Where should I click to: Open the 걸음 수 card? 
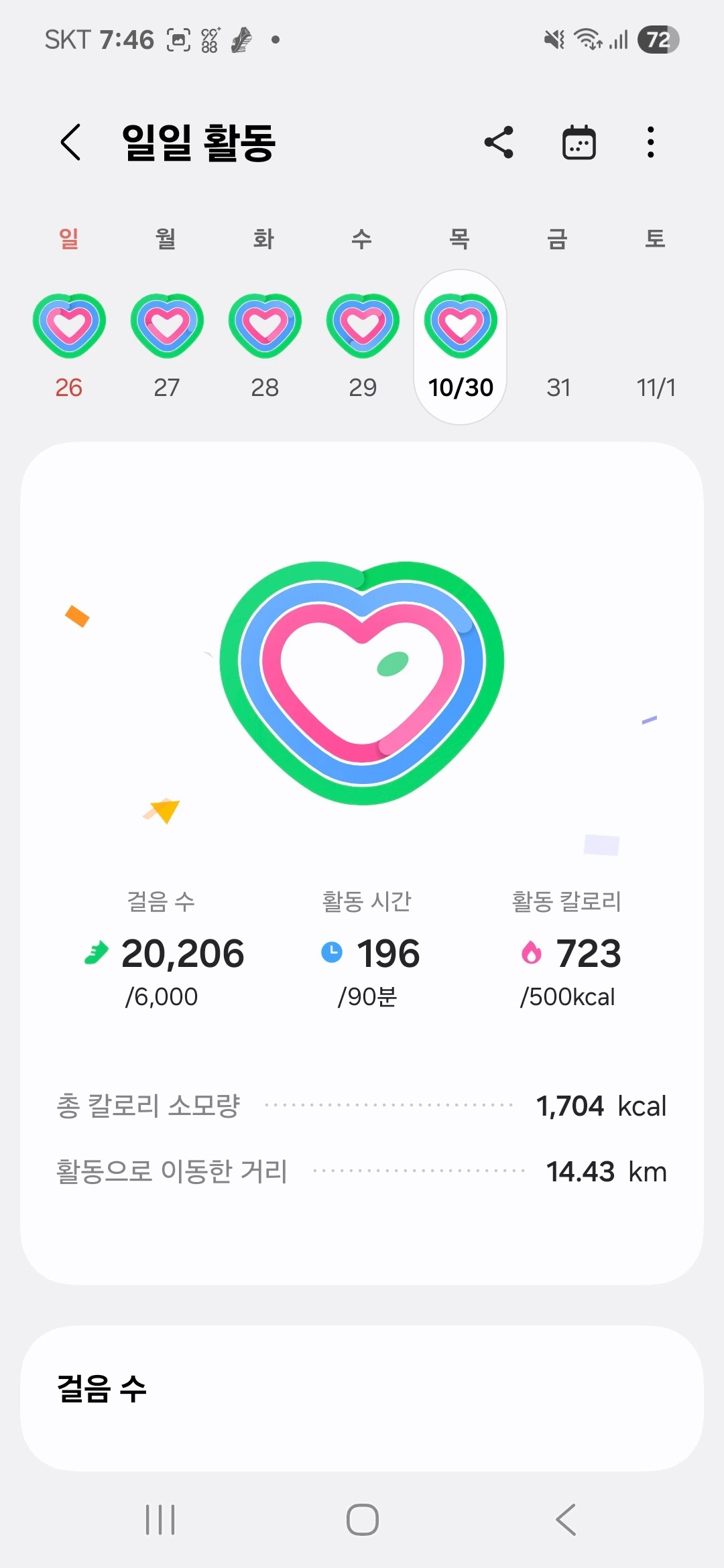pos(362,1398)
